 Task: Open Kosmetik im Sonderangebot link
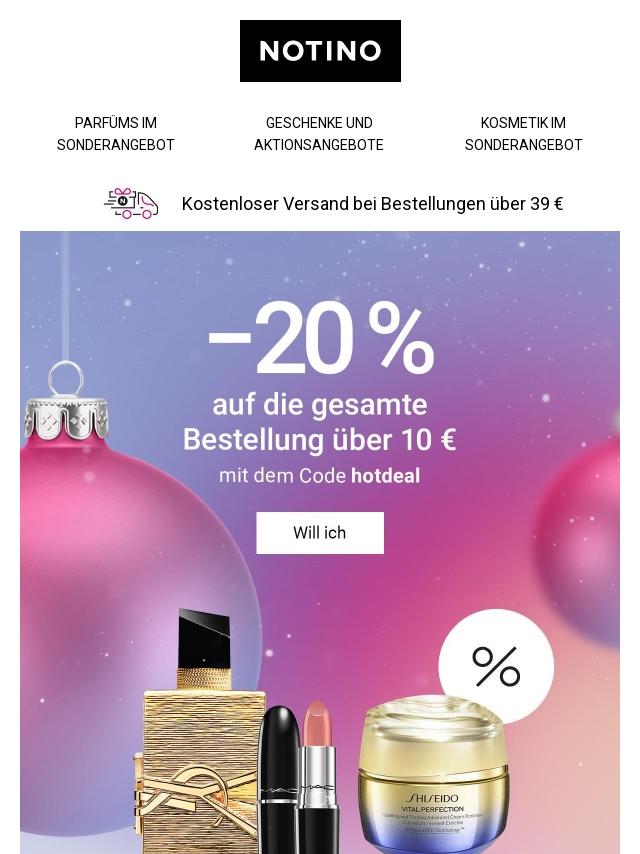(523, 134)
